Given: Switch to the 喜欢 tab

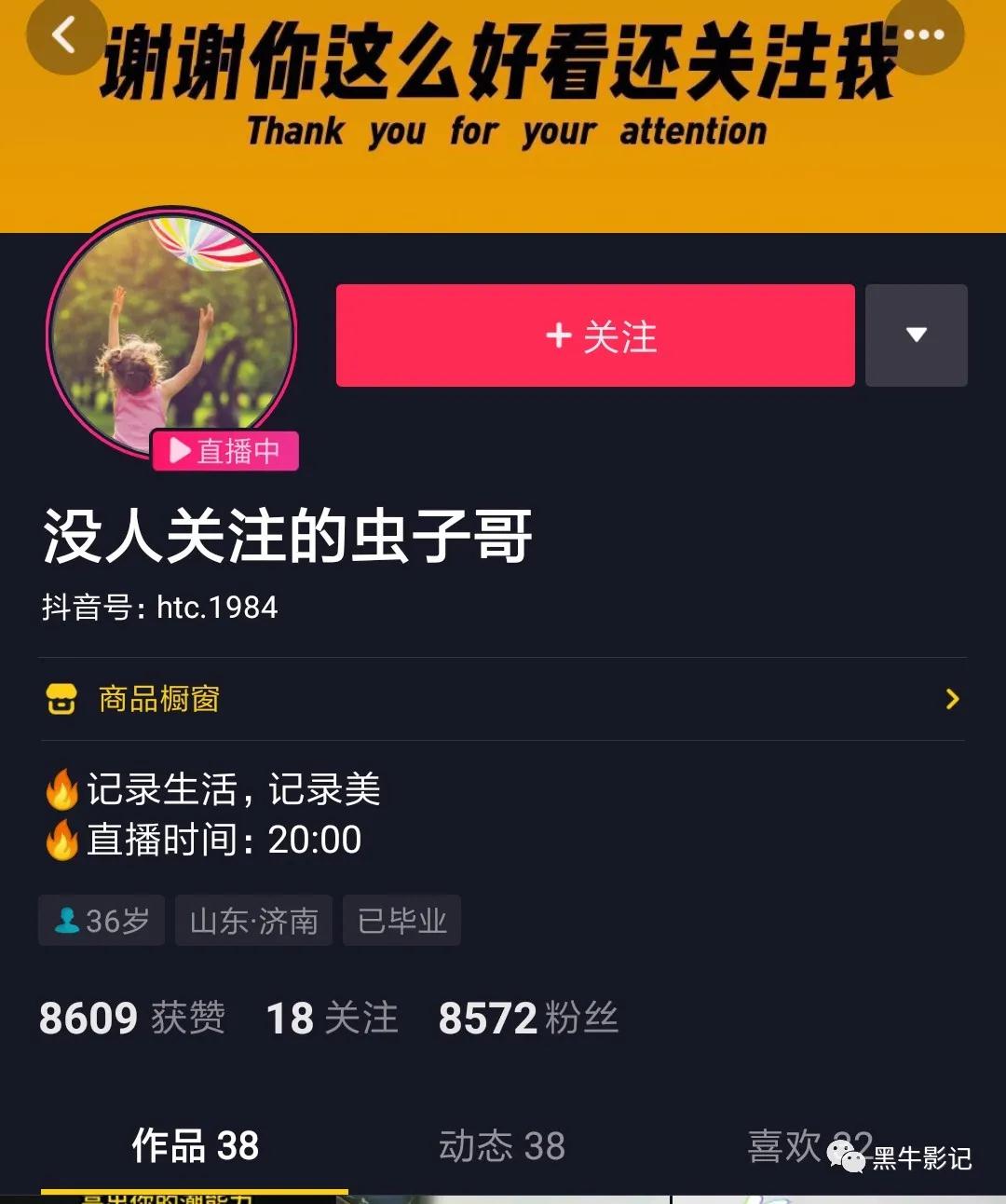Looking at the screenshot, I should pos(787,1145).
